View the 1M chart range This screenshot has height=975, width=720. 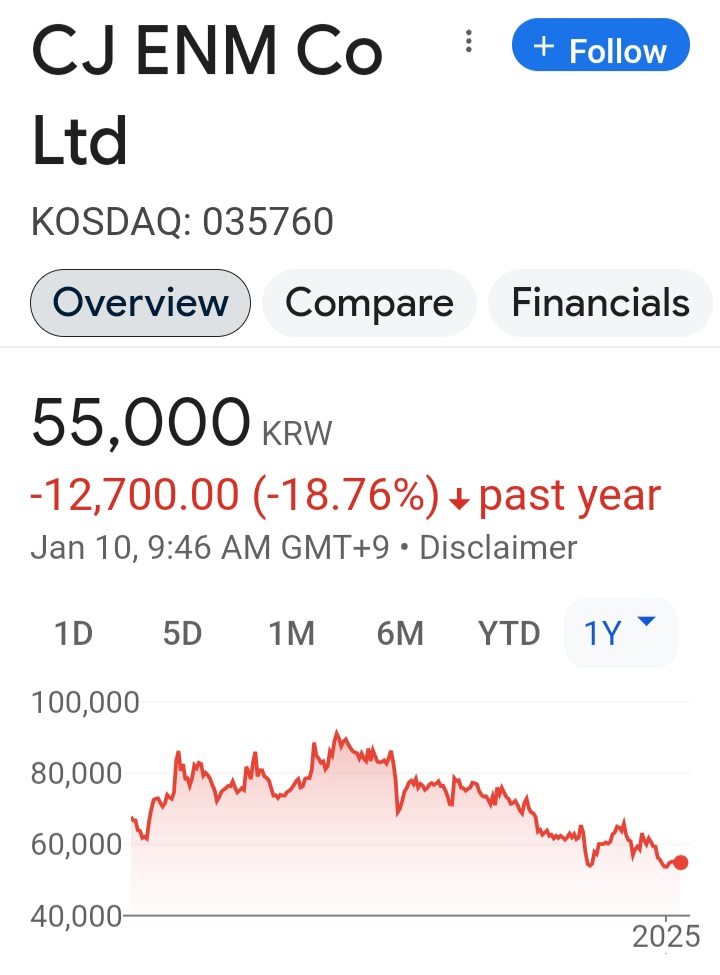pyautogui.click(x=291, y=633)
